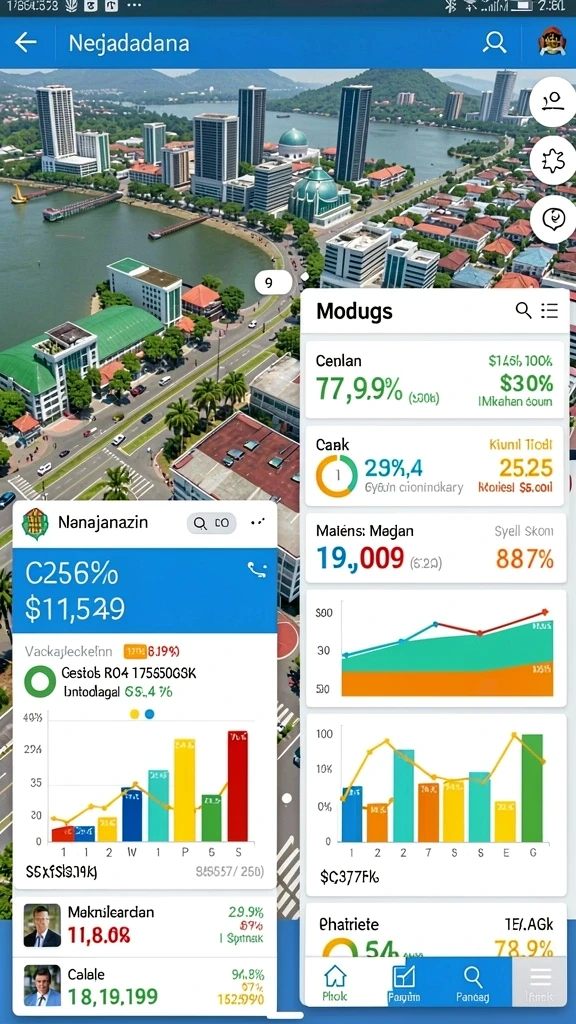This screenshot has width=576, height=1024.
Task: Open search in the top app bar
Action: click(494, 43)
